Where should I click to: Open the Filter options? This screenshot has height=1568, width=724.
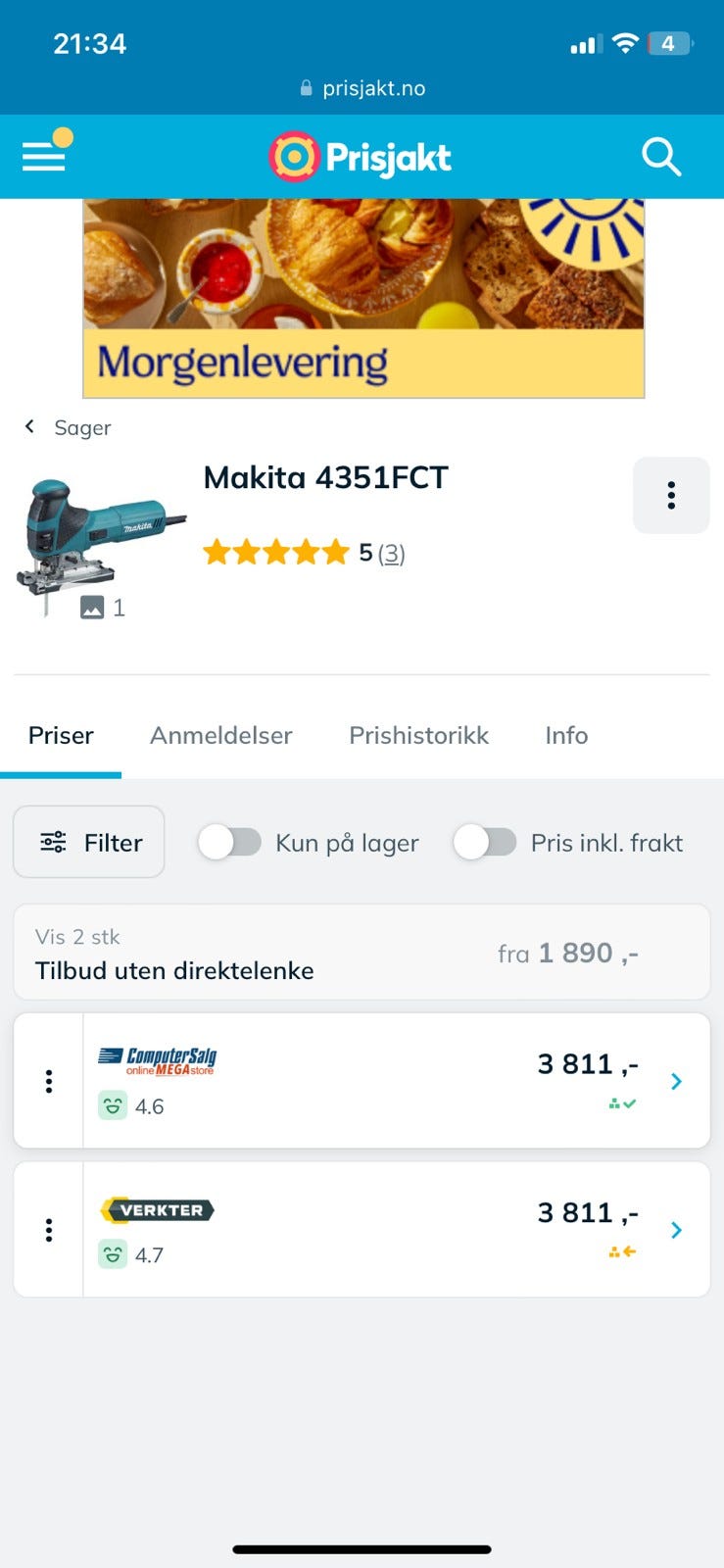(89, 842)
